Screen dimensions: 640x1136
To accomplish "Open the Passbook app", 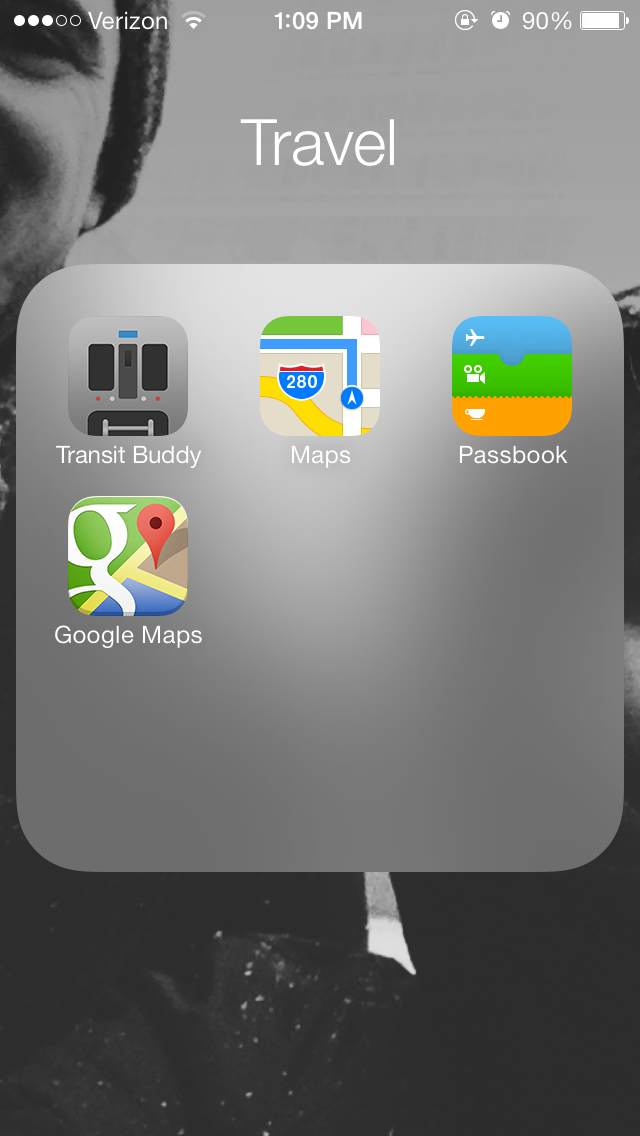I will (512, 376).
